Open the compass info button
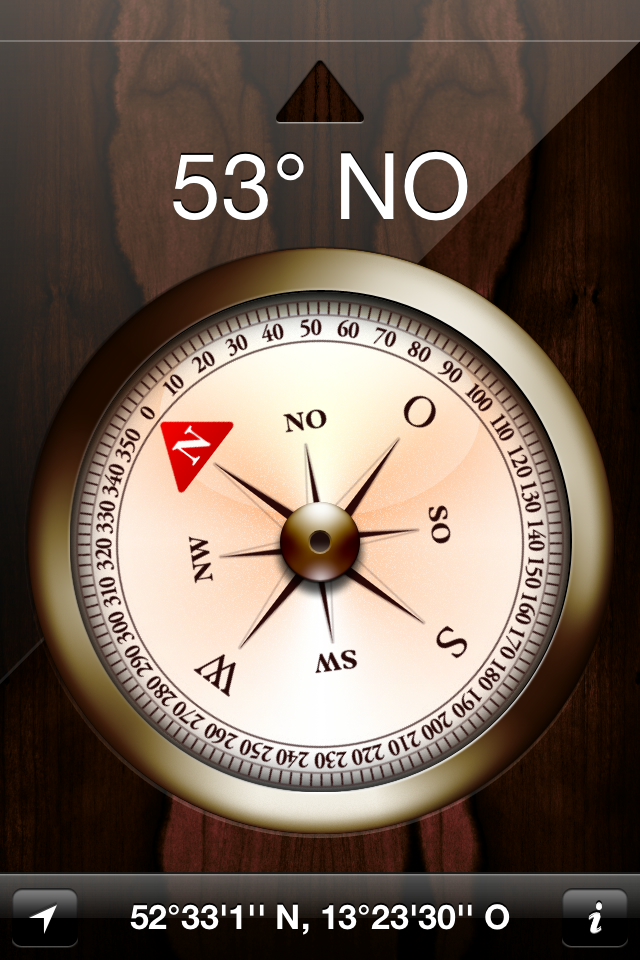Image resolution: width=640 pixels, height=960 pixels. (x=595, y=918)
